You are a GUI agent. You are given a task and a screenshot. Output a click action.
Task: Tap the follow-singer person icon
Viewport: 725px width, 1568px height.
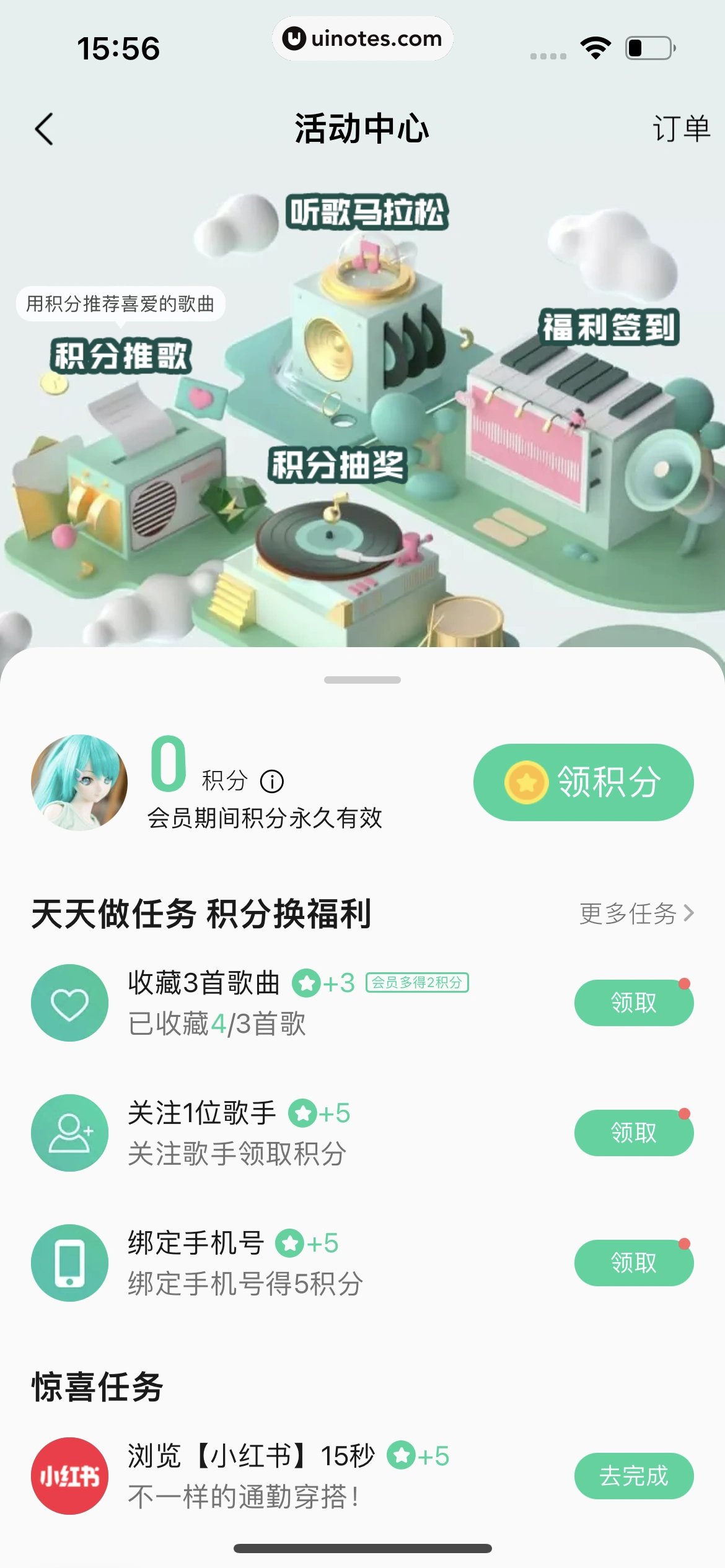coord(69,1132)
